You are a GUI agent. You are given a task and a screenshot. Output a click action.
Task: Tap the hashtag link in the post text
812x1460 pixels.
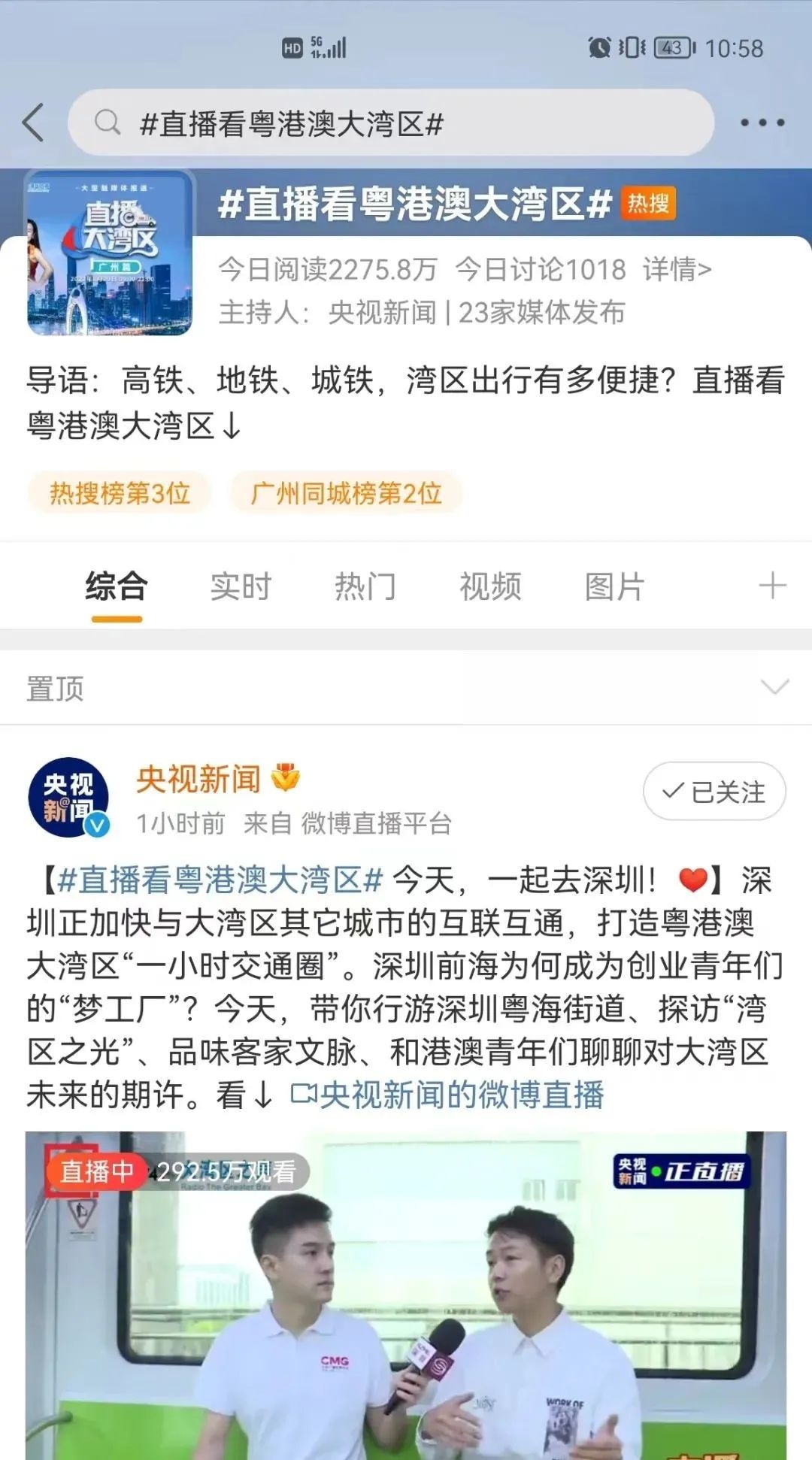click(x=220, y=880)
